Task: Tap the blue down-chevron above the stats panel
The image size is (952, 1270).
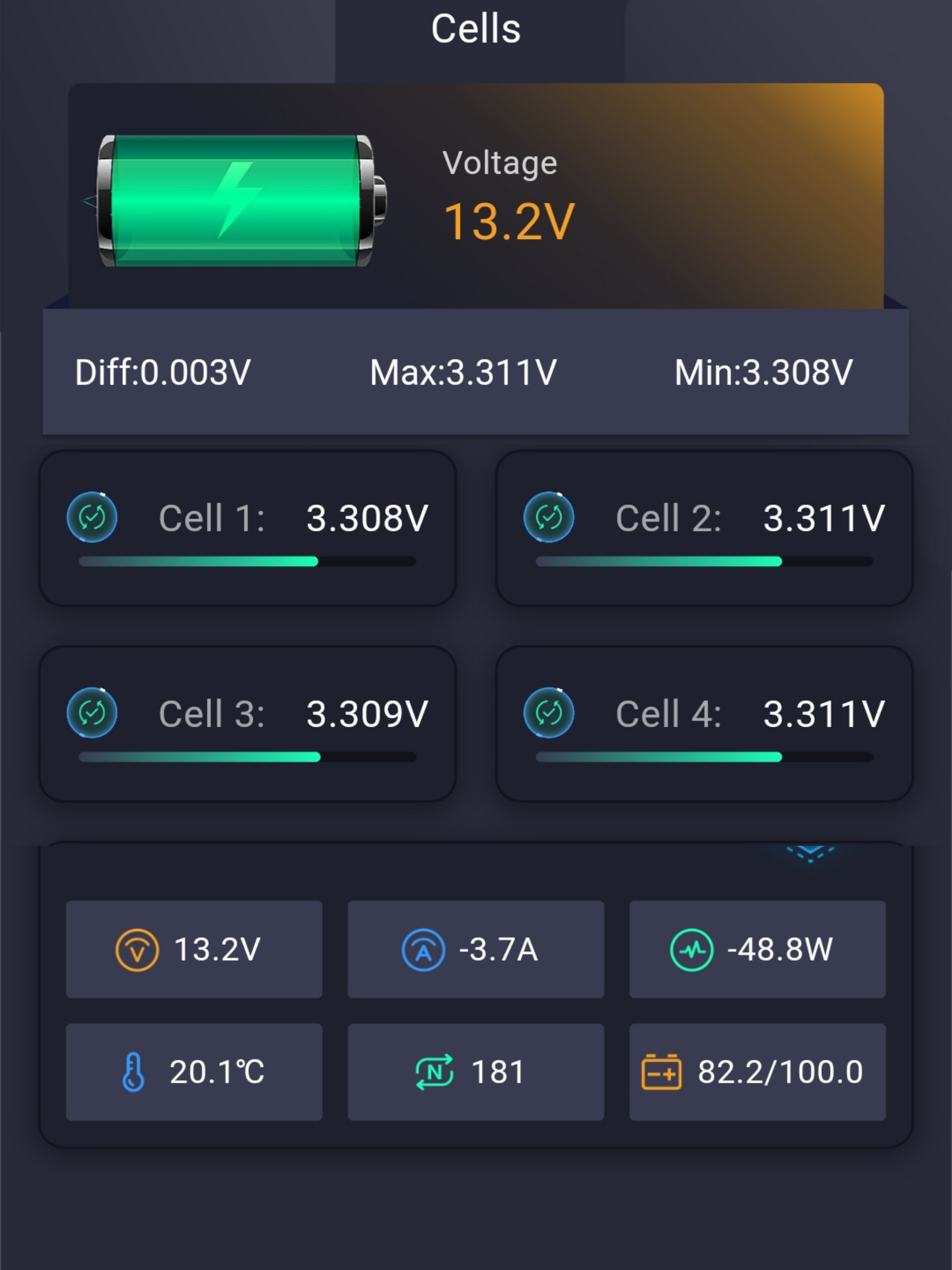Action: (x=810, y=853)
